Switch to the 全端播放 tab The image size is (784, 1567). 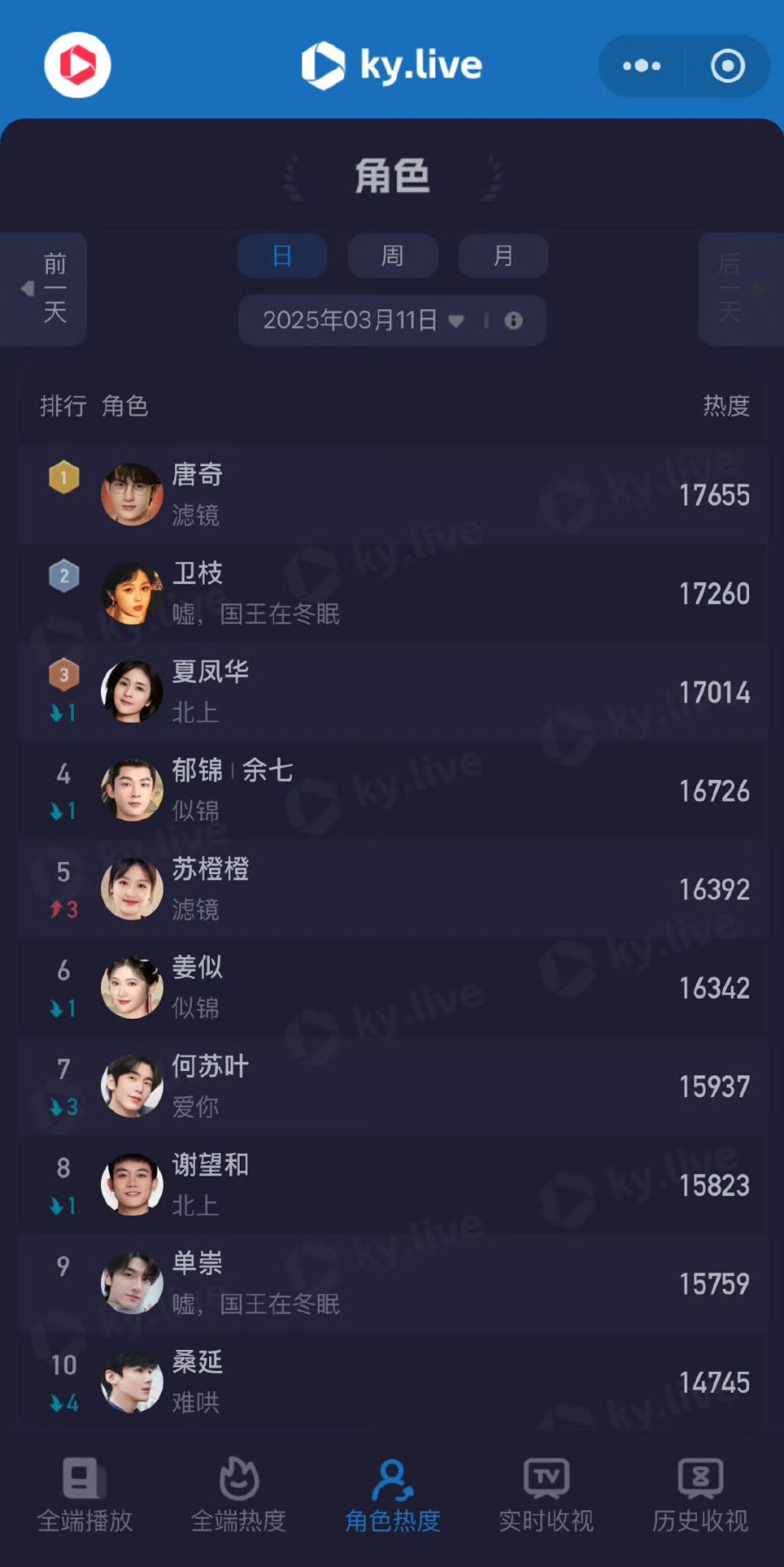tap(84, 1496)
